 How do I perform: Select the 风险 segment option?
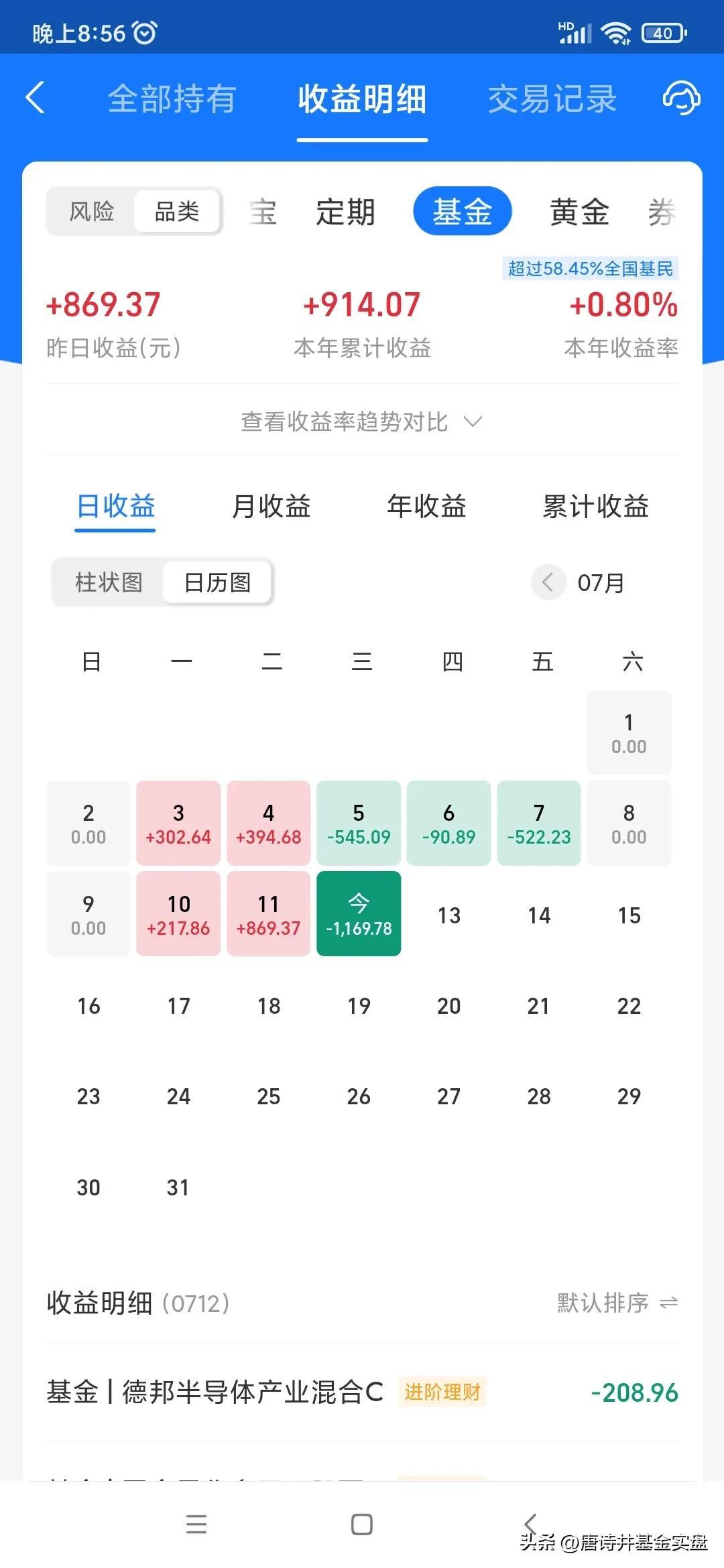[91, 212]
